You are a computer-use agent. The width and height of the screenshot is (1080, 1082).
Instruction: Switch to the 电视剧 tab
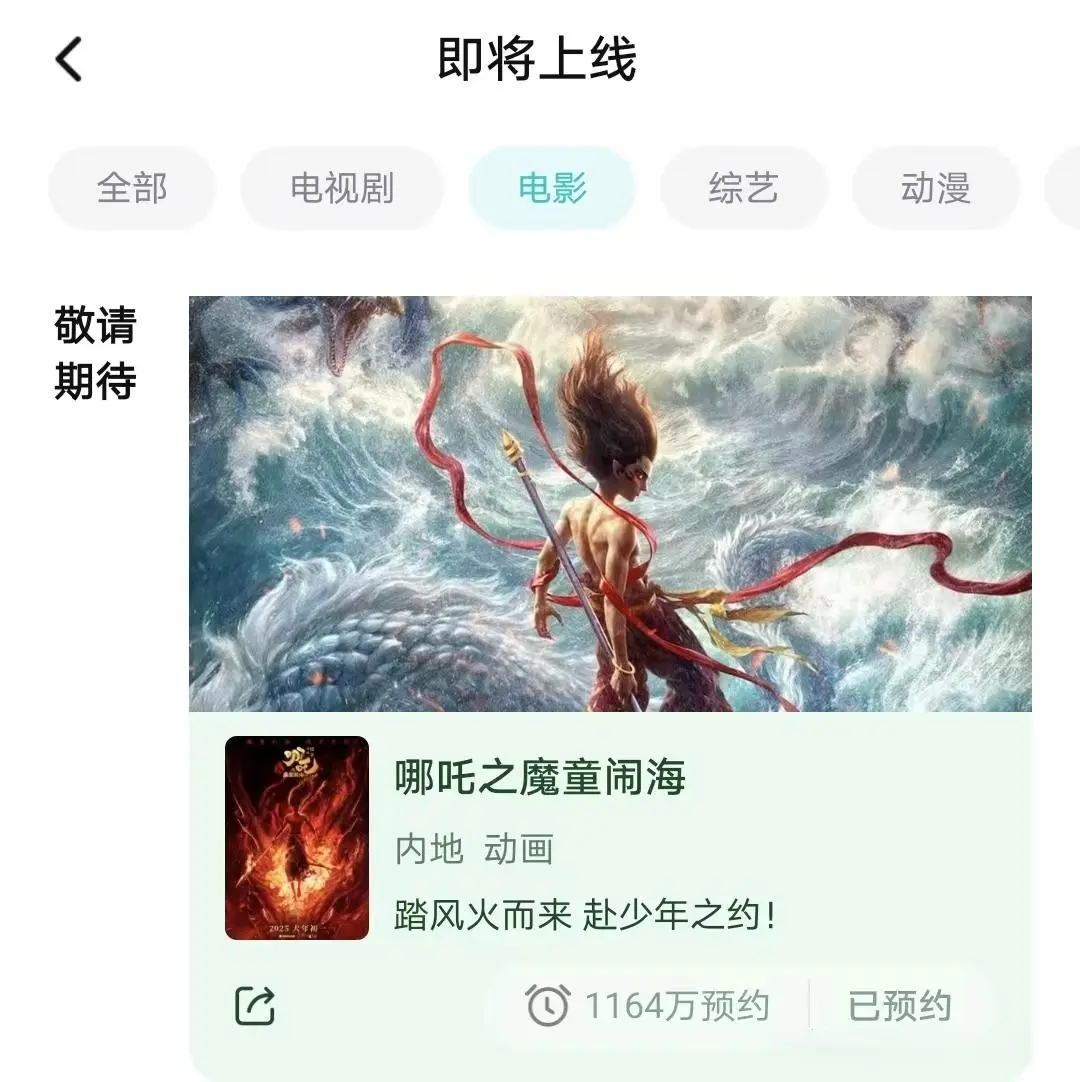(342, 188)
